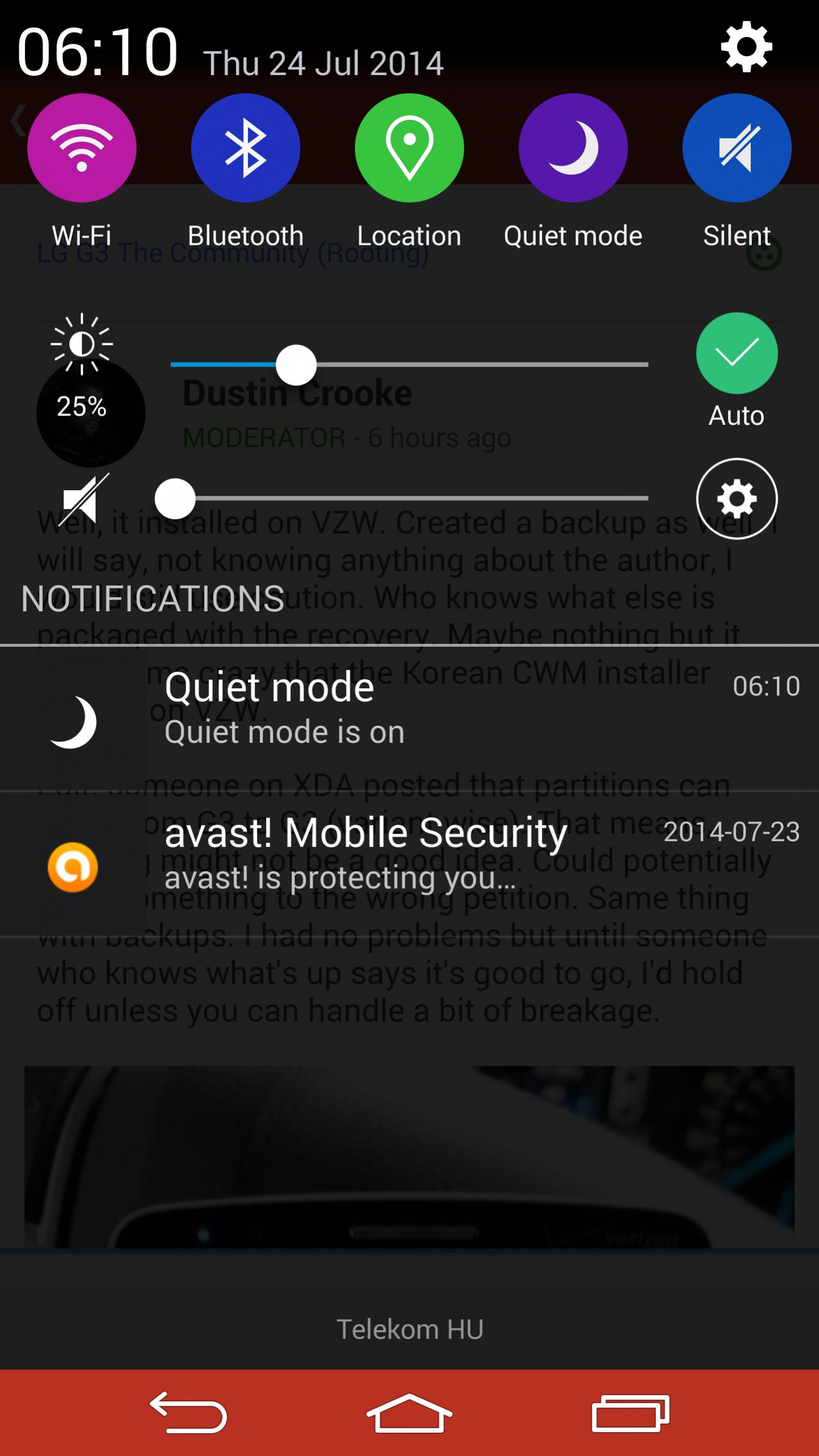Open the volume settings gear circle
819x1456 pixels.
point(736,499)
